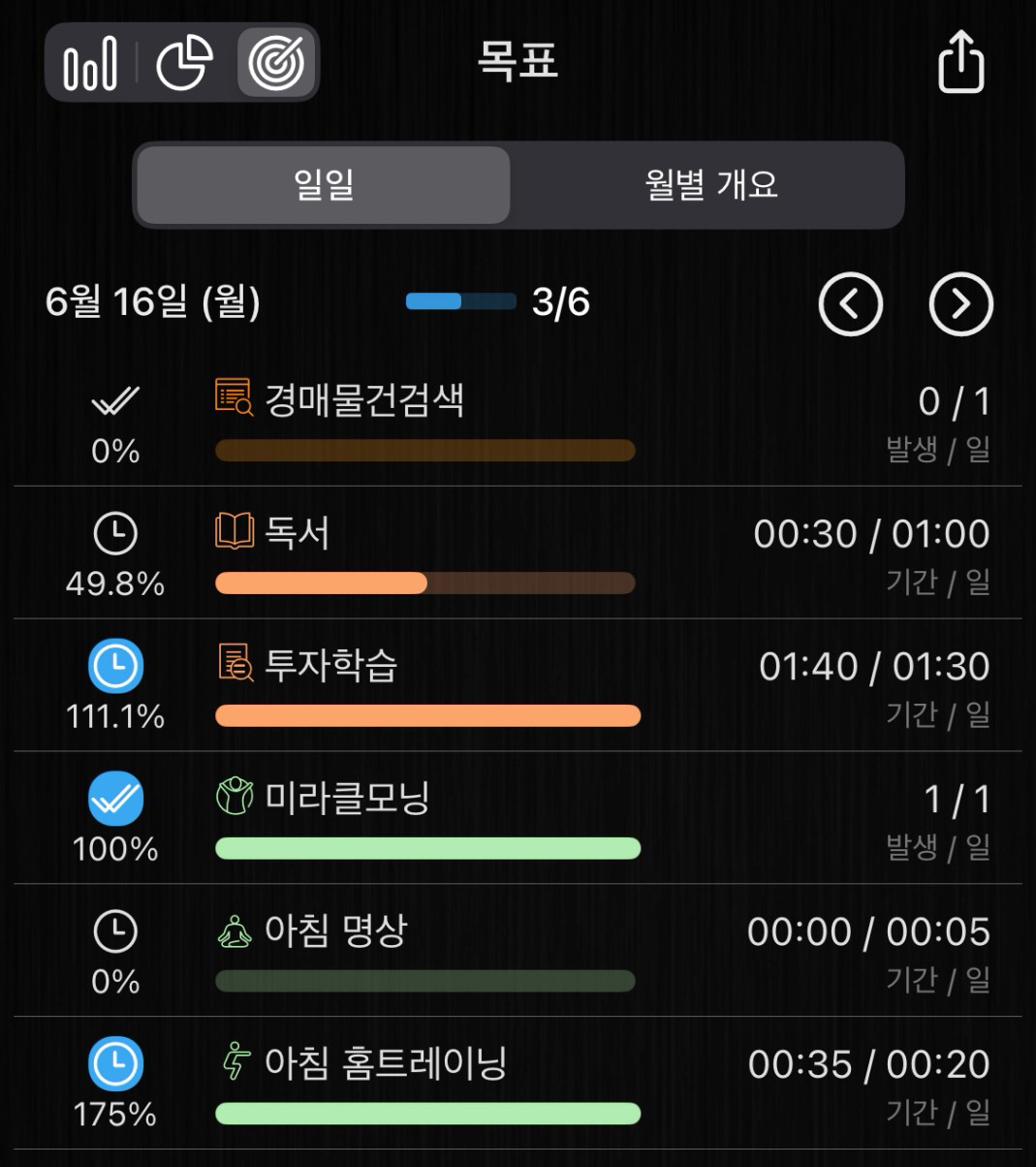1036x1167 pixels.
Task: Share the goals report
Action: pos(960,63)
